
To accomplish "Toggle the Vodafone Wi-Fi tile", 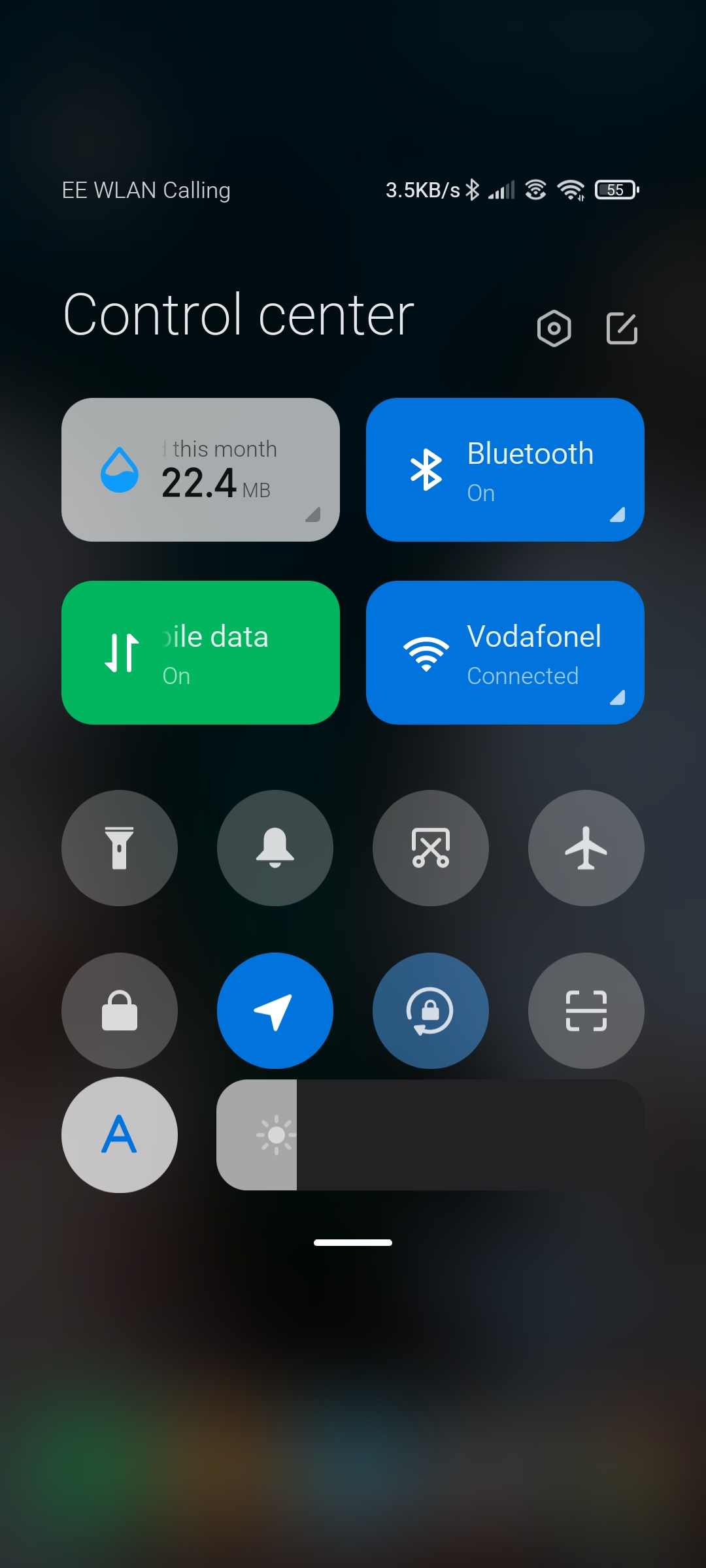I will click(505, 653).
